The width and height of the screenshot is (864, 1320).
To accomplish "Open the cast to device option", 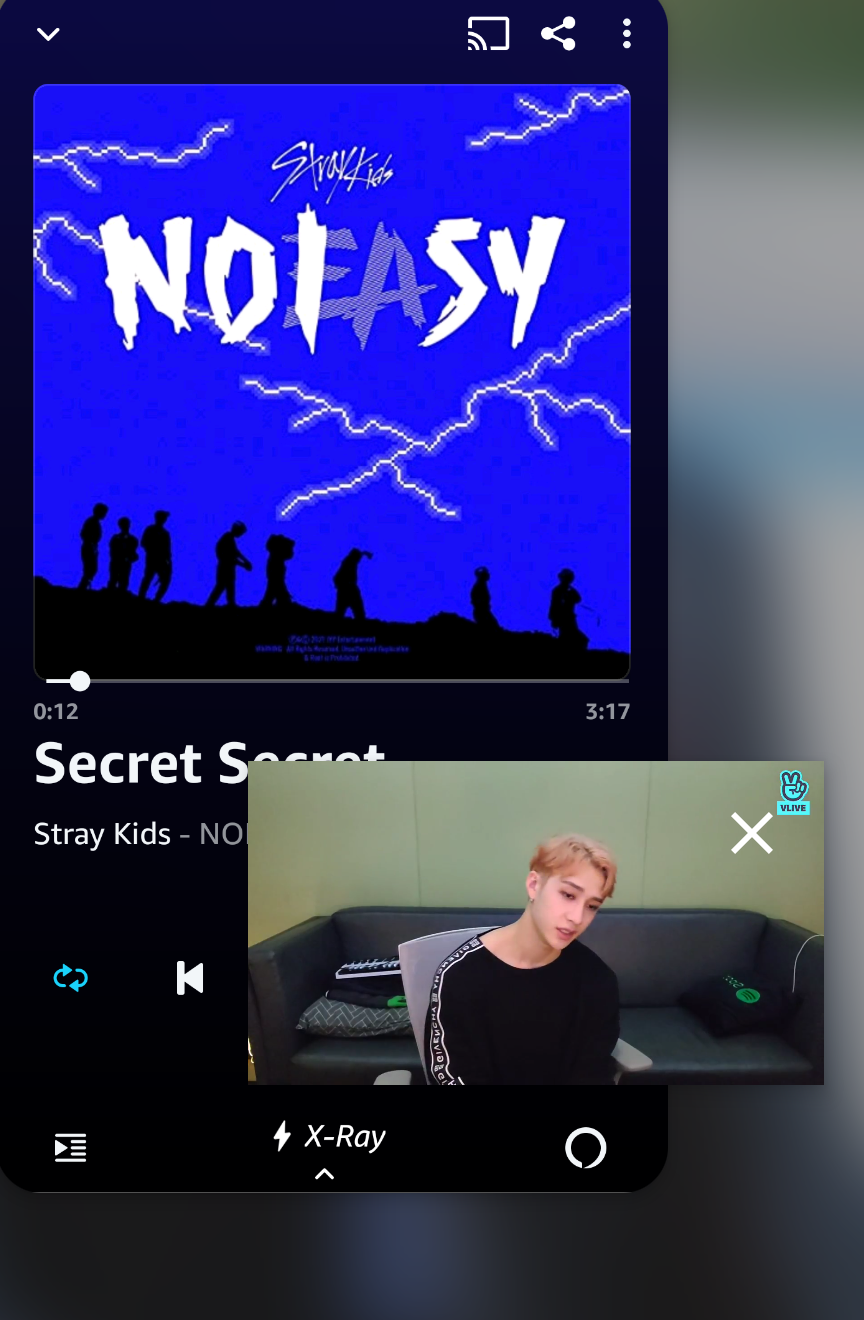I will click(488, 34).
